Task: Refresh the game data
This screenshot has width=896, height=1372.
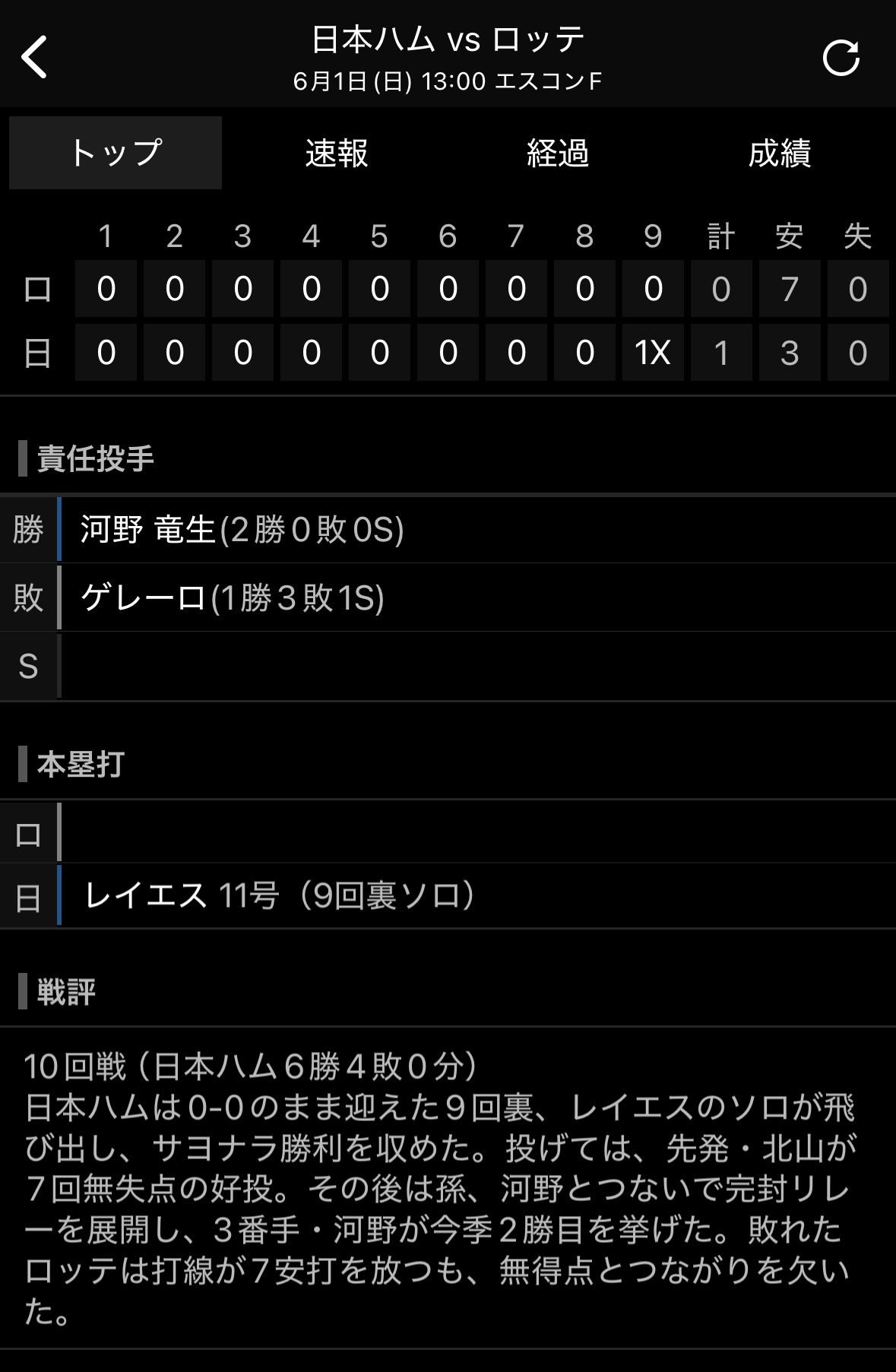Action: (841, 58)
